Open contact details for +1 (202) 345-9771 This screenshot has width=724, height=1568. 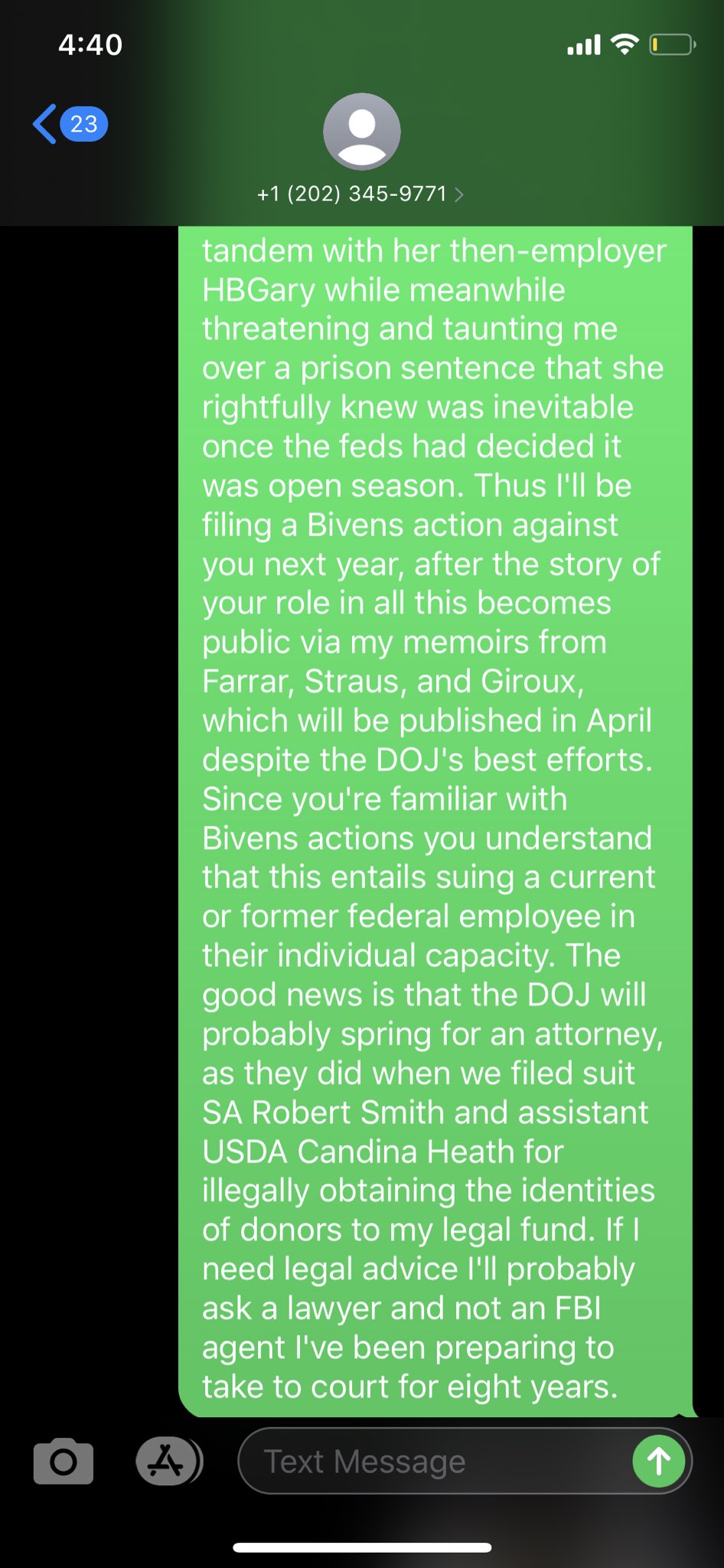tap(360, 194)
